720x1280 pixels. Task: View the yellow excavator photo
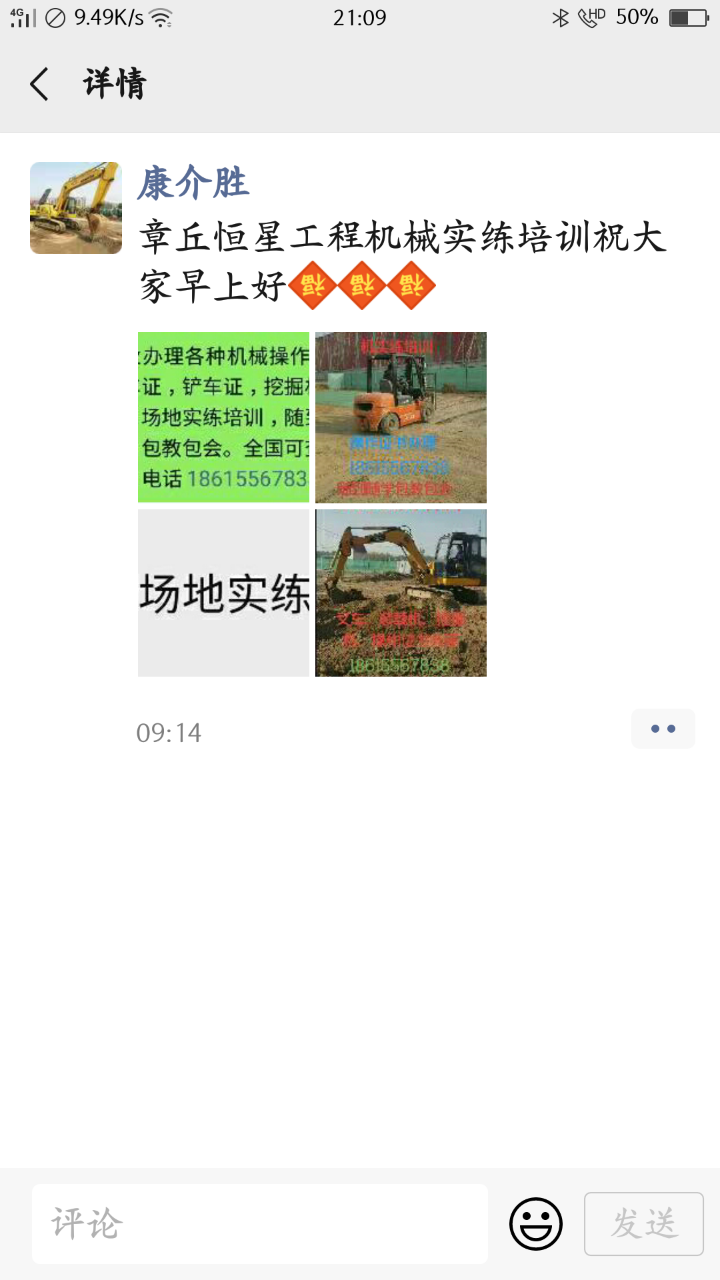[x=401, y=593]
